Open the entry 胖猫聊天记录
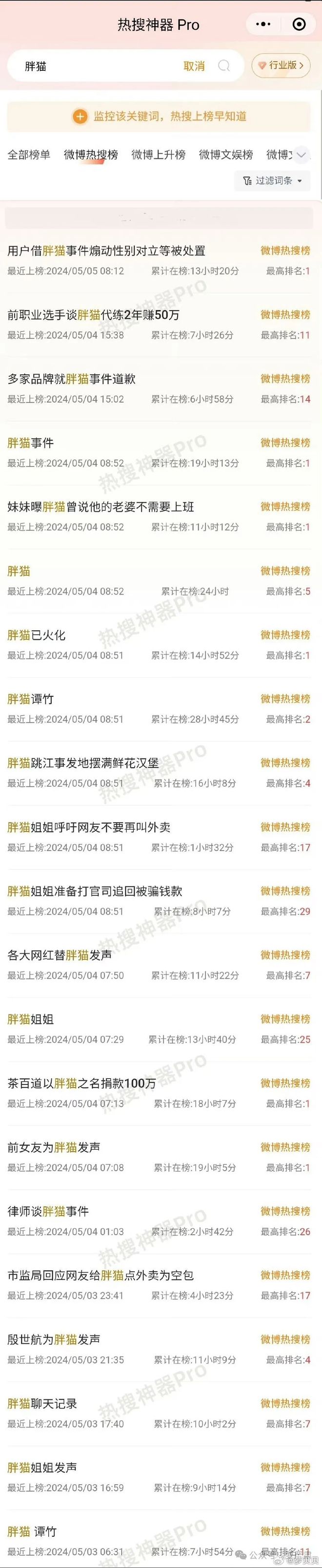The height and width of the screenshot is (1568, 322). point(43,1403)
